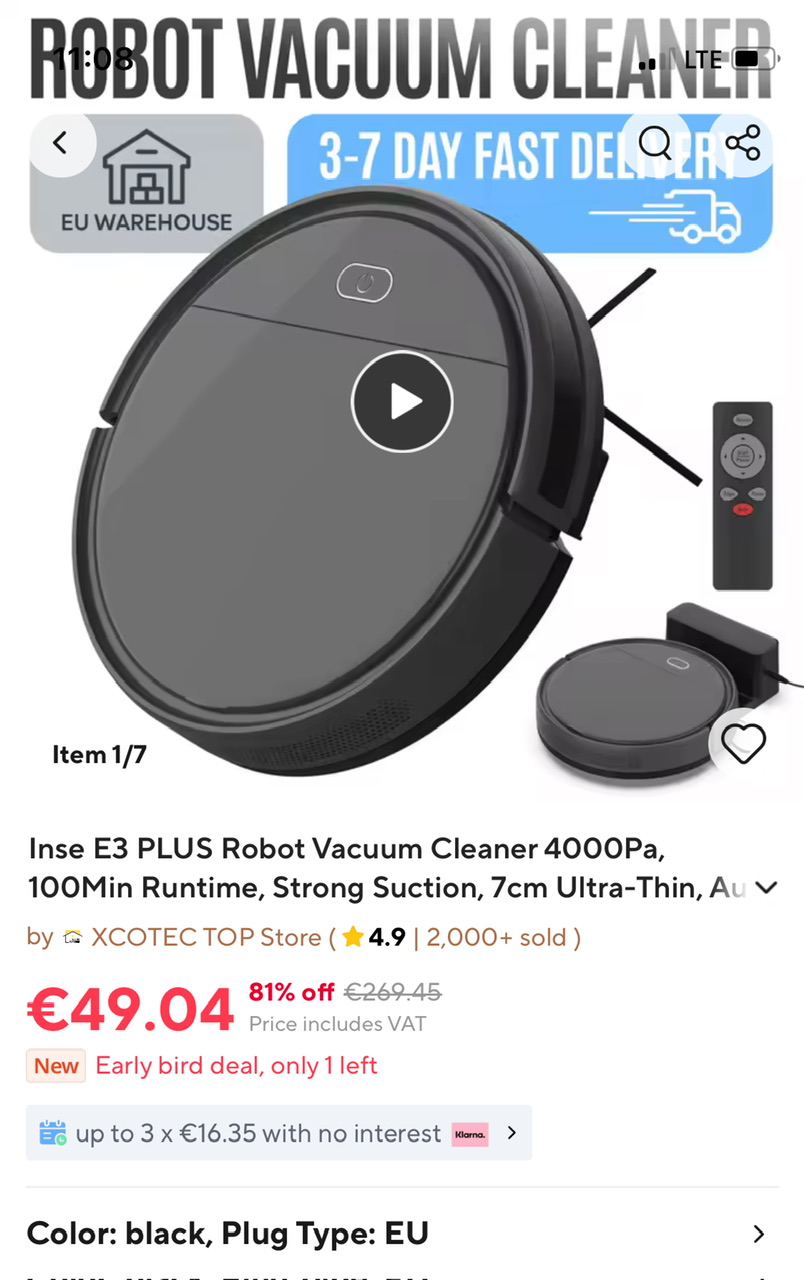View Klarna installment payment details
Image resolution: width=804 pixels, height=1280 pixels.
coord(279,1133)
